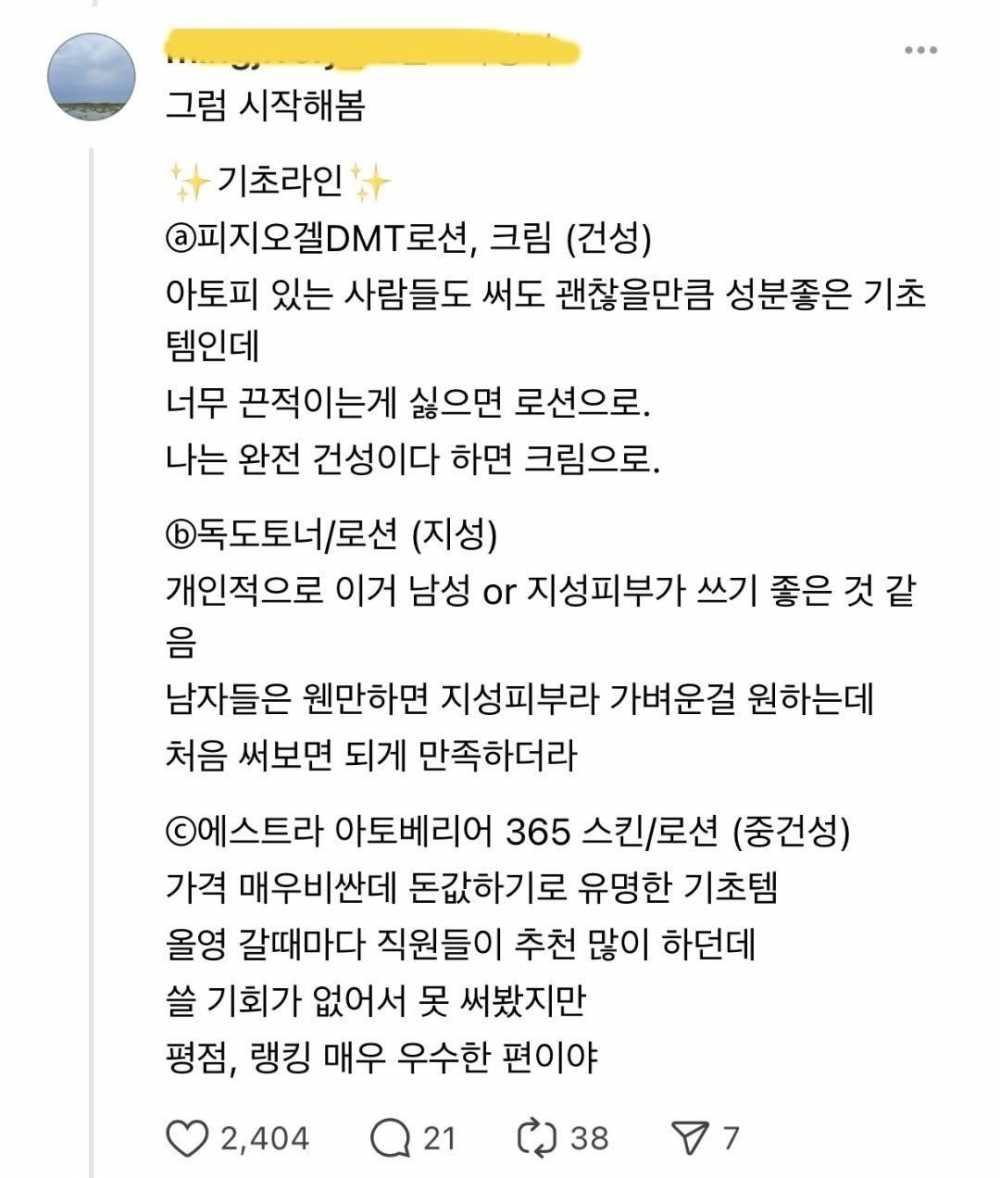Open the poster's profile picture
This screenshot has width=1000, height=1178.
[x=91, y=77]
